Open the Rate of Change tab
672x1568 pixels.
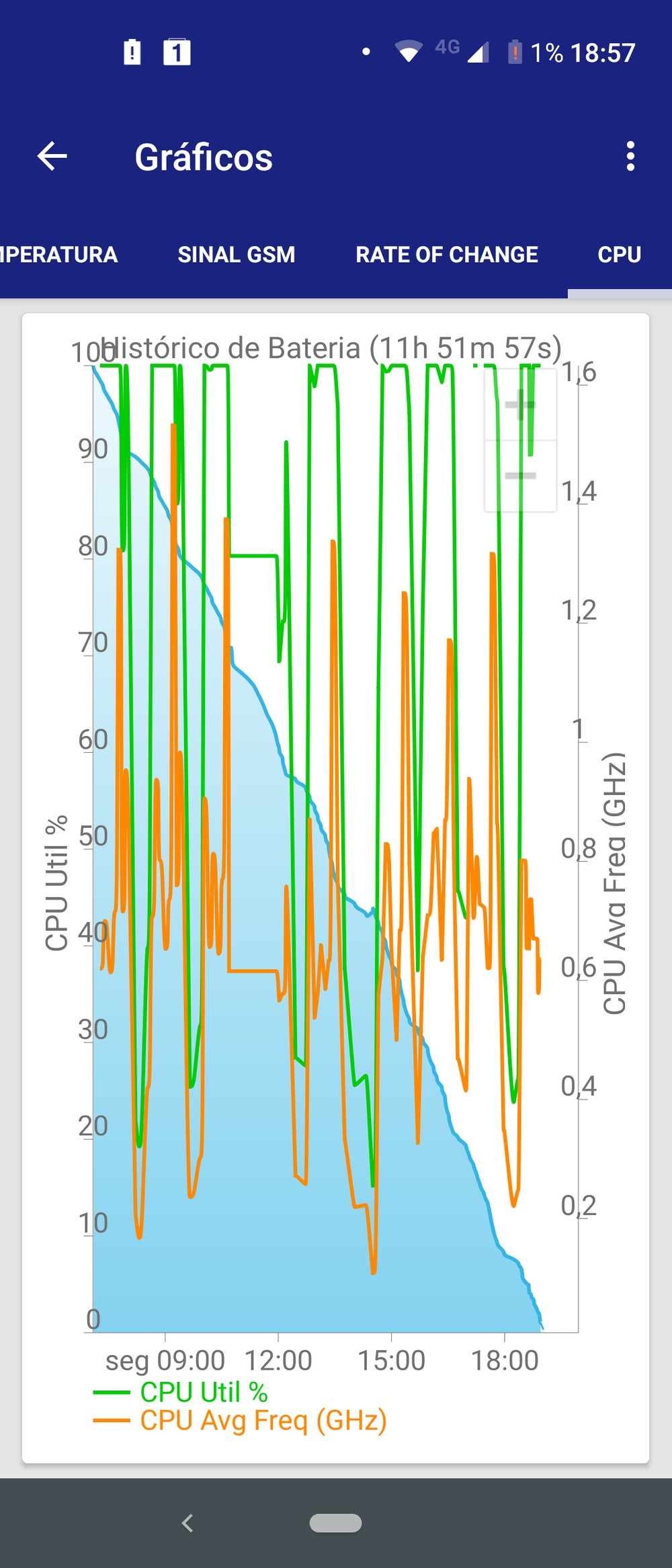pyautogui.click(x=446, y=255)
